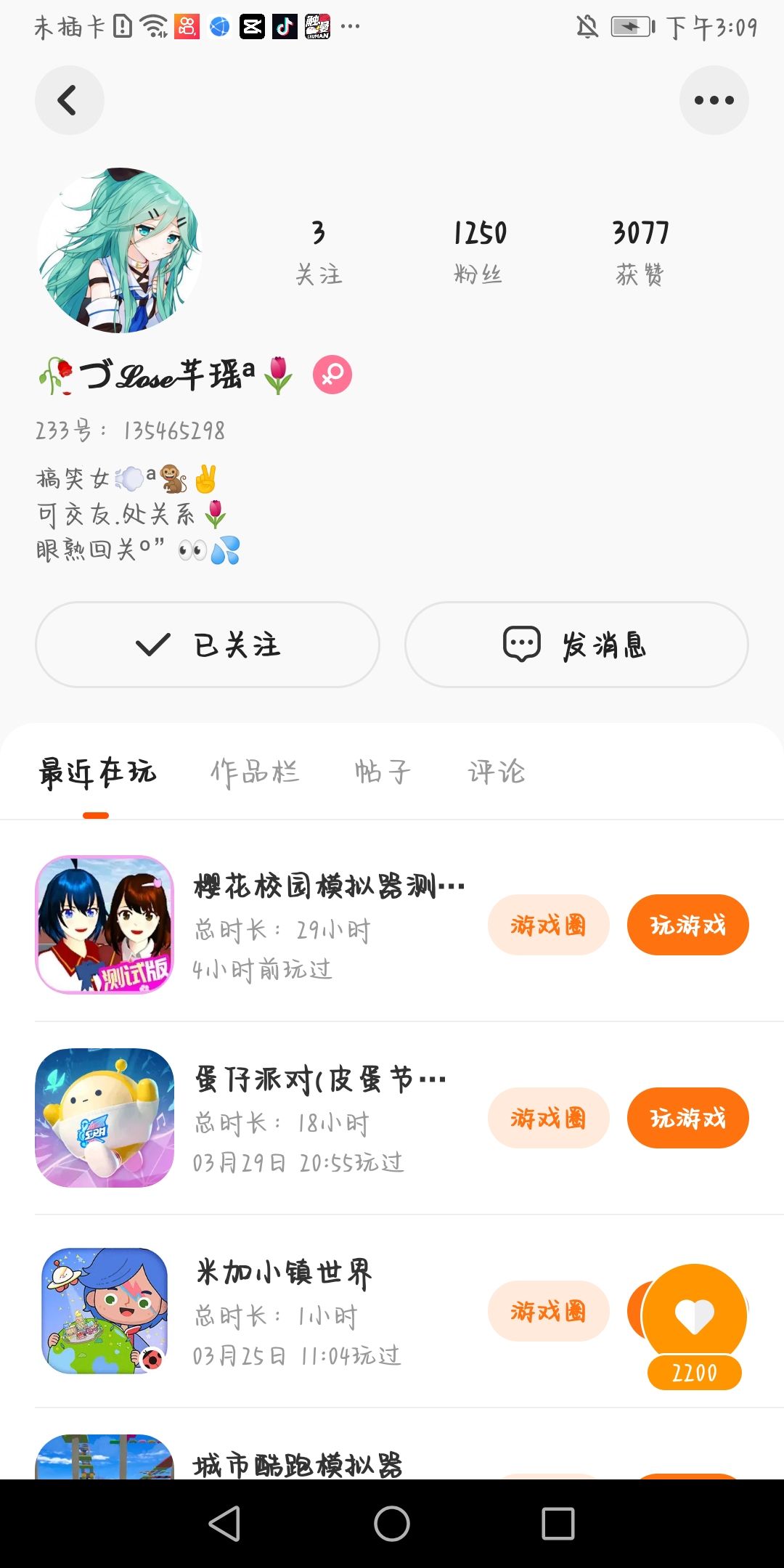Viewport: 784px width, 1568px height.
Task: Open 樱花校园模拟器 game details
Action: pos(327,887)
